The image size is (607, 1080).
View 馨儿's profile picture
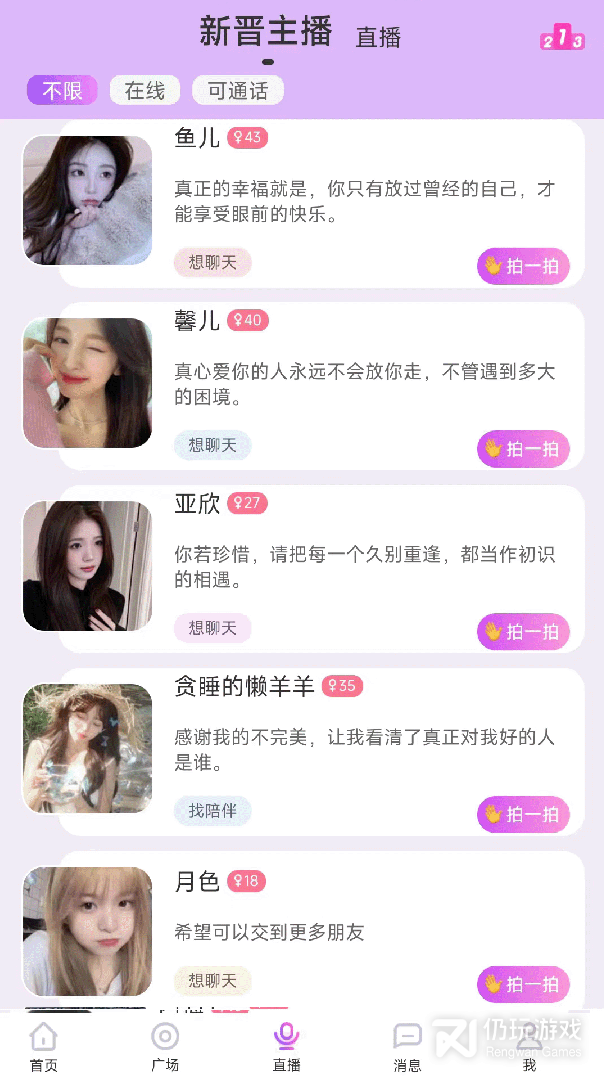click(x=88, y=383)
